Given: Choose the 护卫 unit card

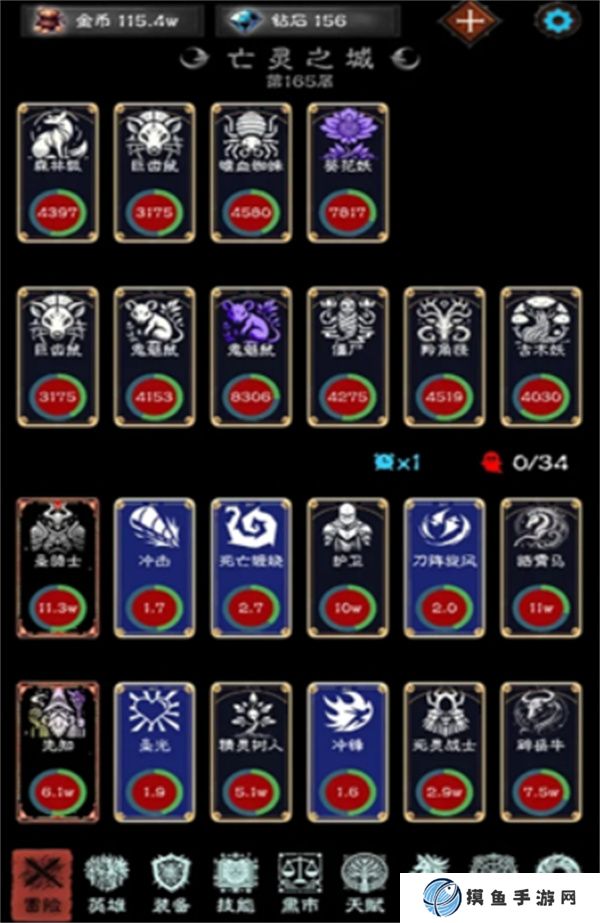Looking at the screenshot, I should (x=347, y=566).
